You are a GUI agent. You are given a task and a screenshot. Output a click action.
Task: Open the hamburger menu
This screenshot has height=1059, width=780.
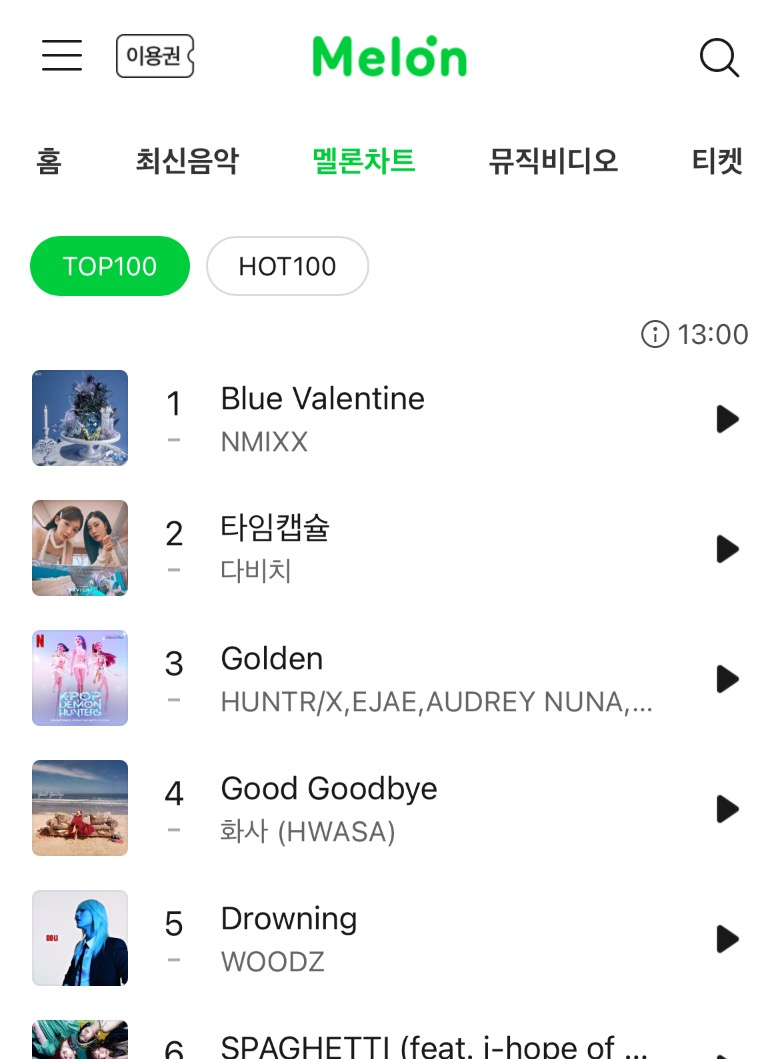coord(62,56)
